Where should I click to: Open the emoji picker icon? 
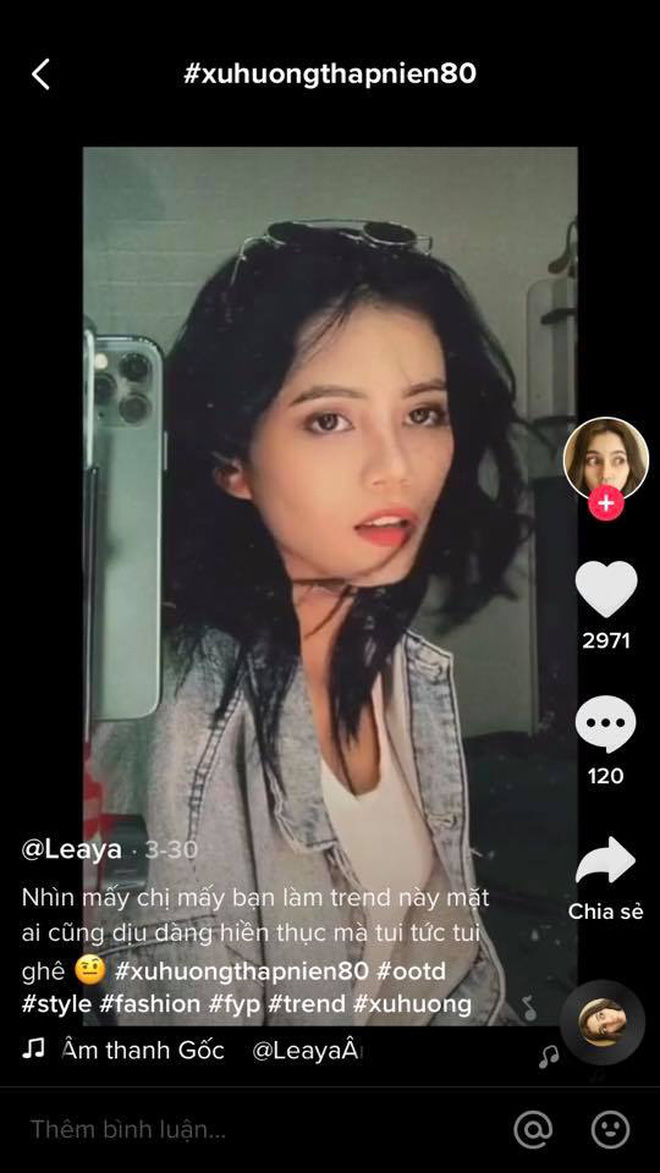tap(609, 1130)
